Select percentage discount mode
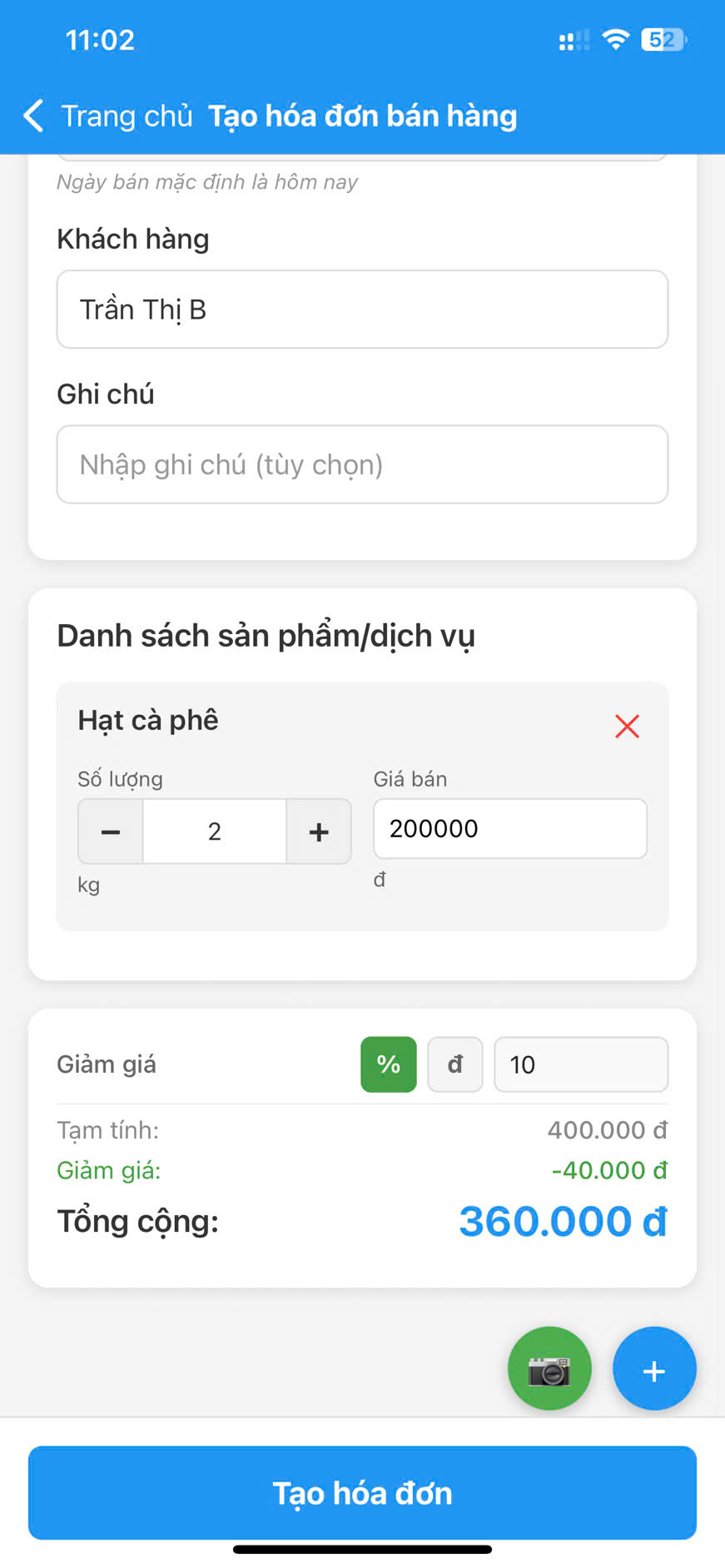 [x=387, y=1064]
